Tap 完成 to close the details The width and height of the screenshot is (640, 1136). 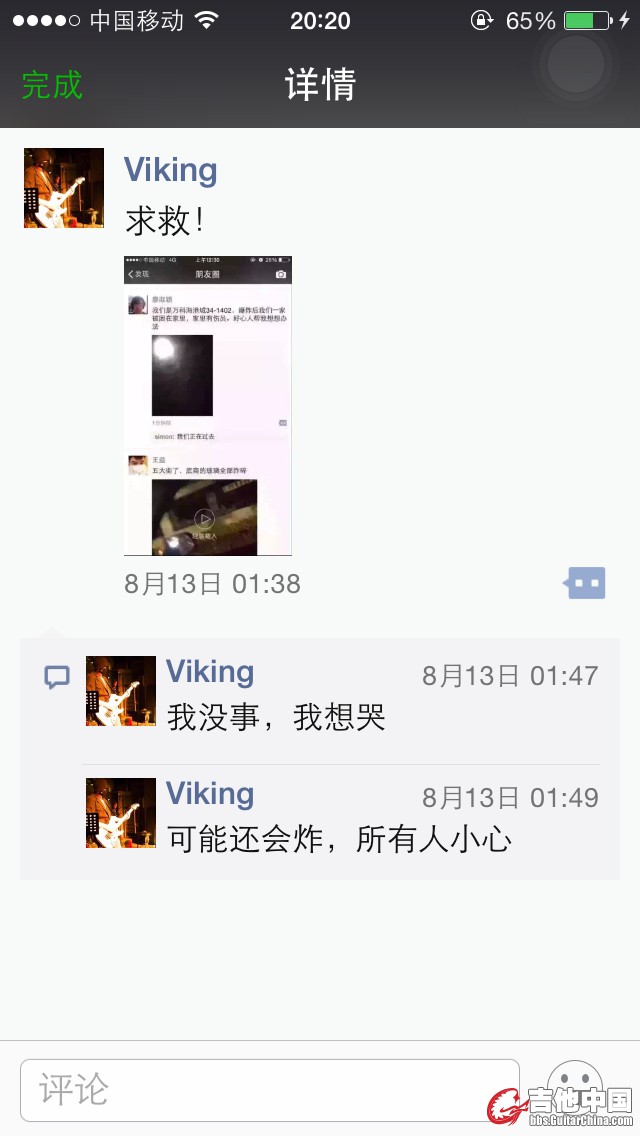52,85
